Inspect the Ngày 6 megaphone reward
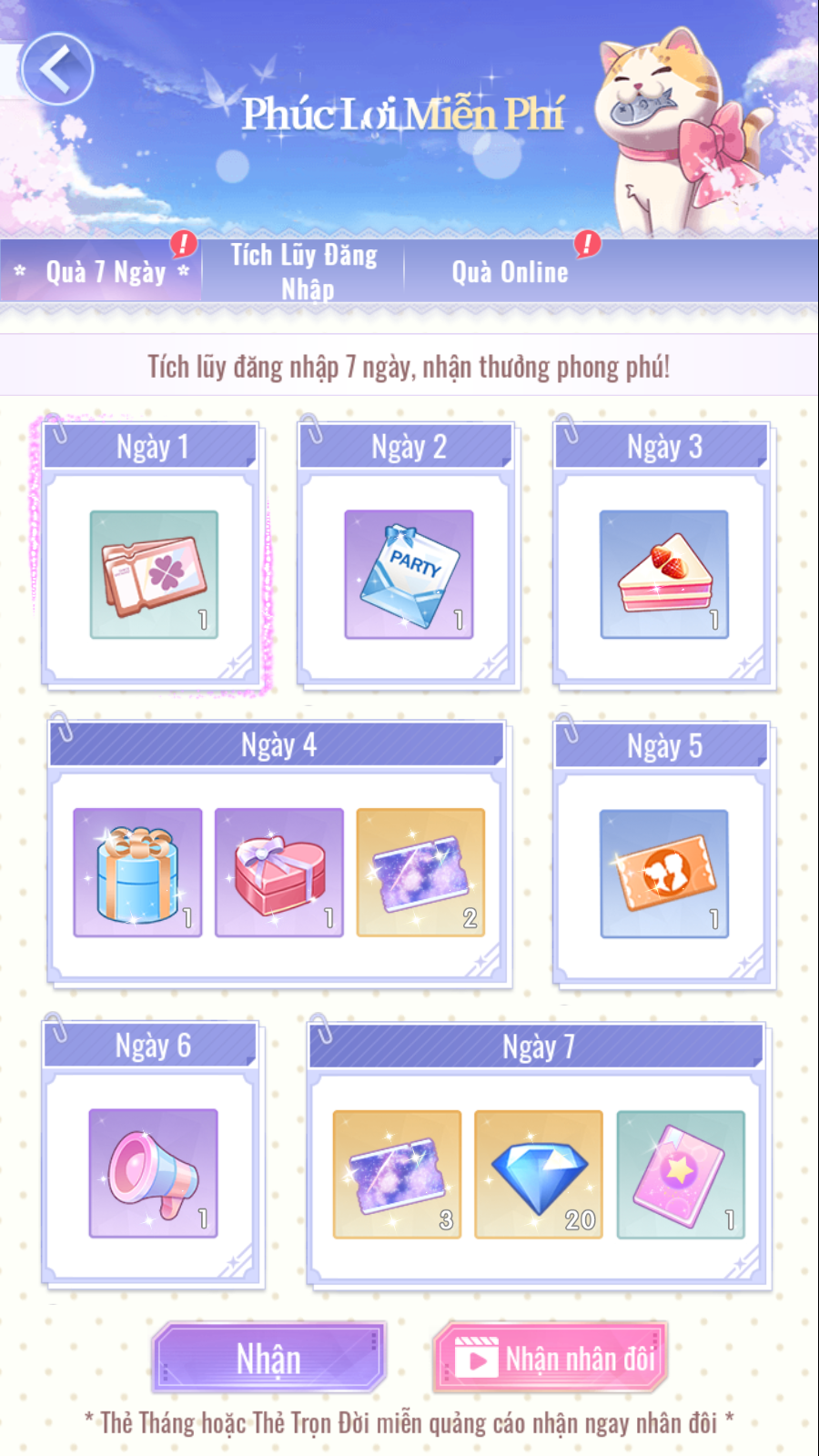 (154, 1173)
